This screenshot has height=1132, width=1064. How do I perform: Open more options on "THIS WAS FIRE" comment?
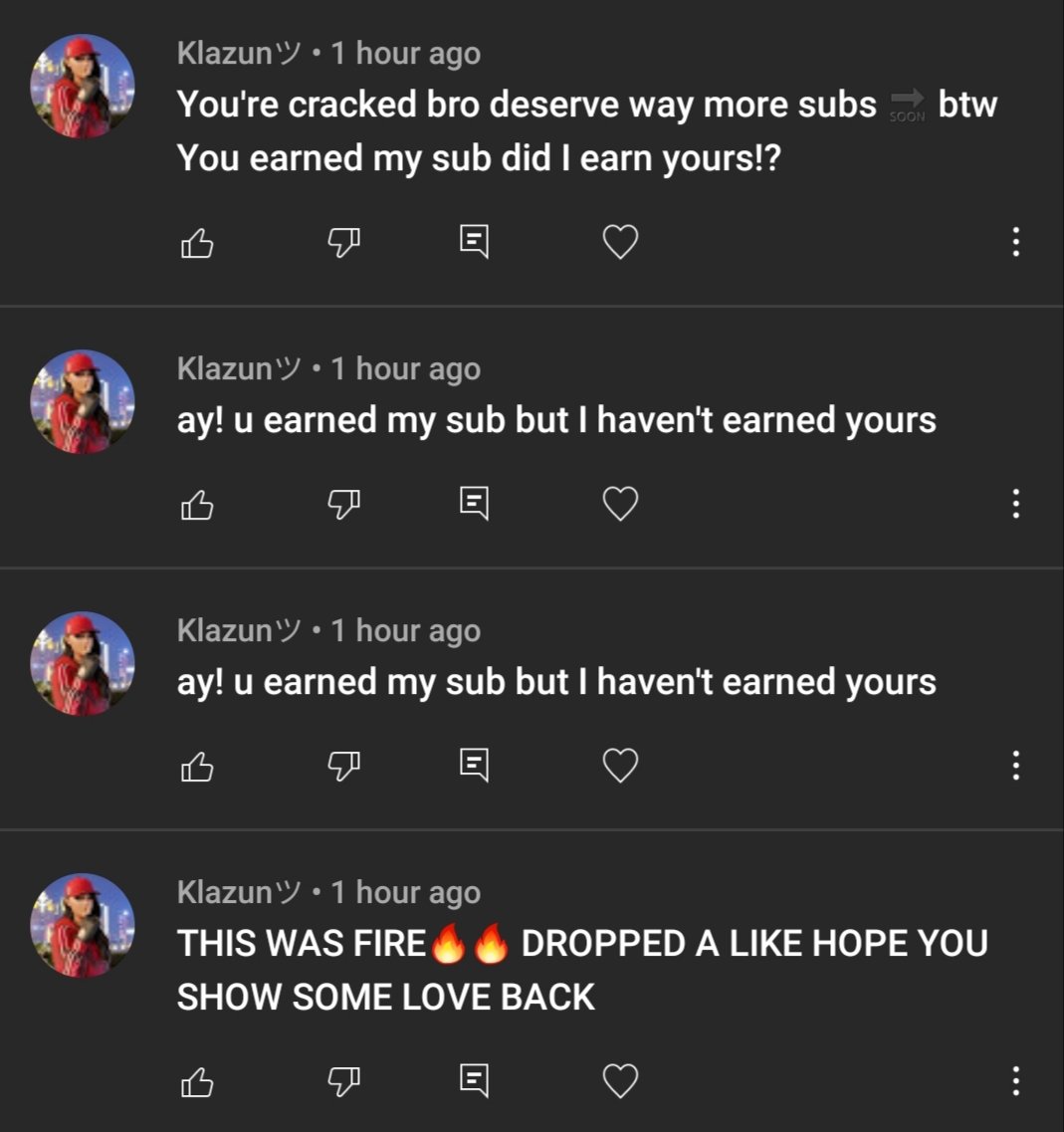point(1015,1081)
